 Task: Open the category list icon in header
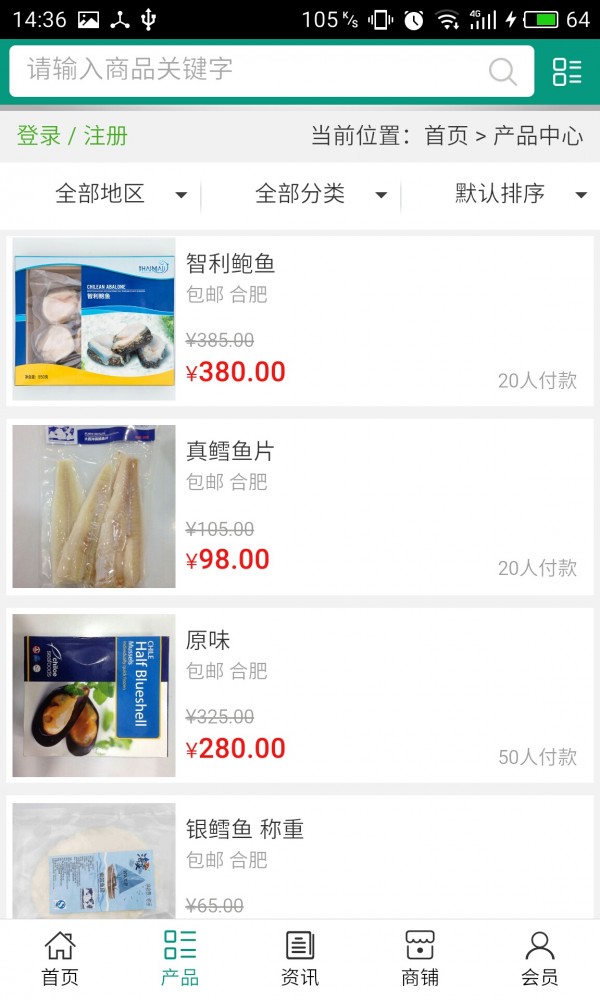coord(567,71)
